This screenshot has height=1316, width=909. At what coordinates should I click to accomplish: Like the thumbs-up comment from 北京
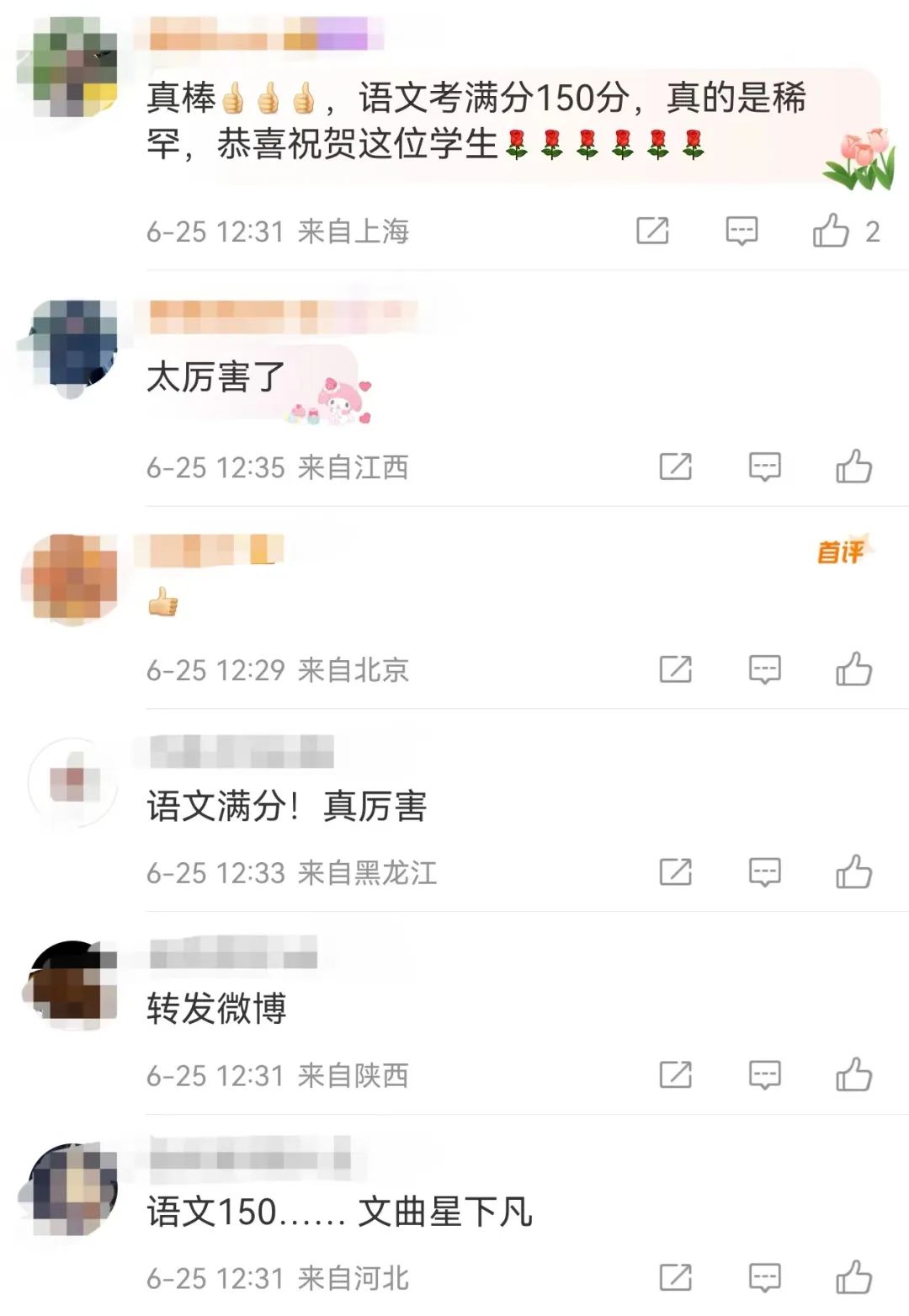(853, 669)
